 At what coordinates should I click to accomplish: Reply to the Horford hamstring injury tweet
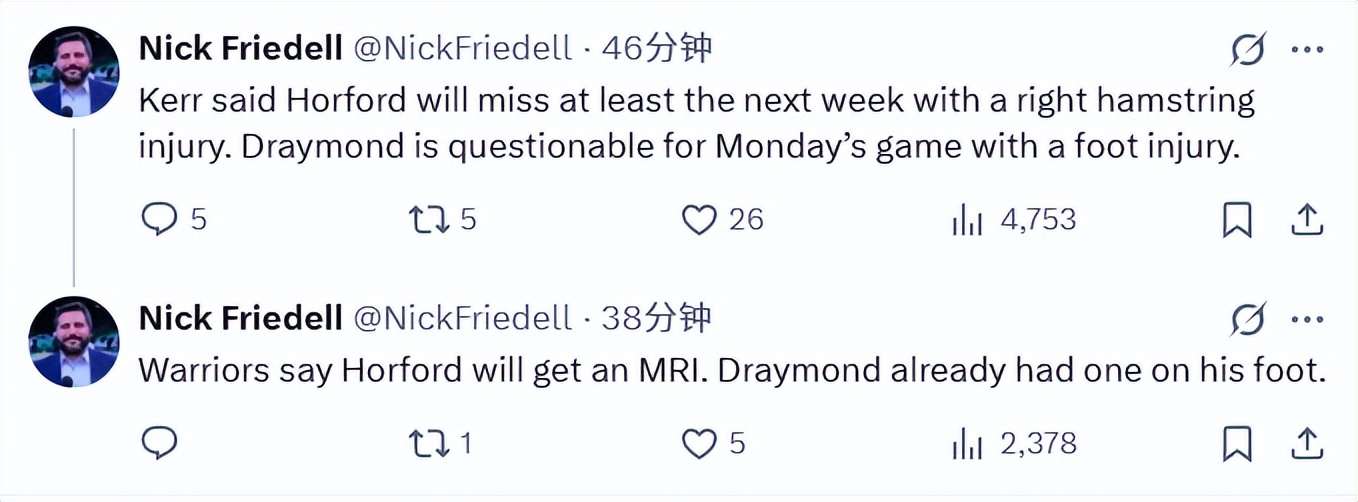click(x=159, y=219)
